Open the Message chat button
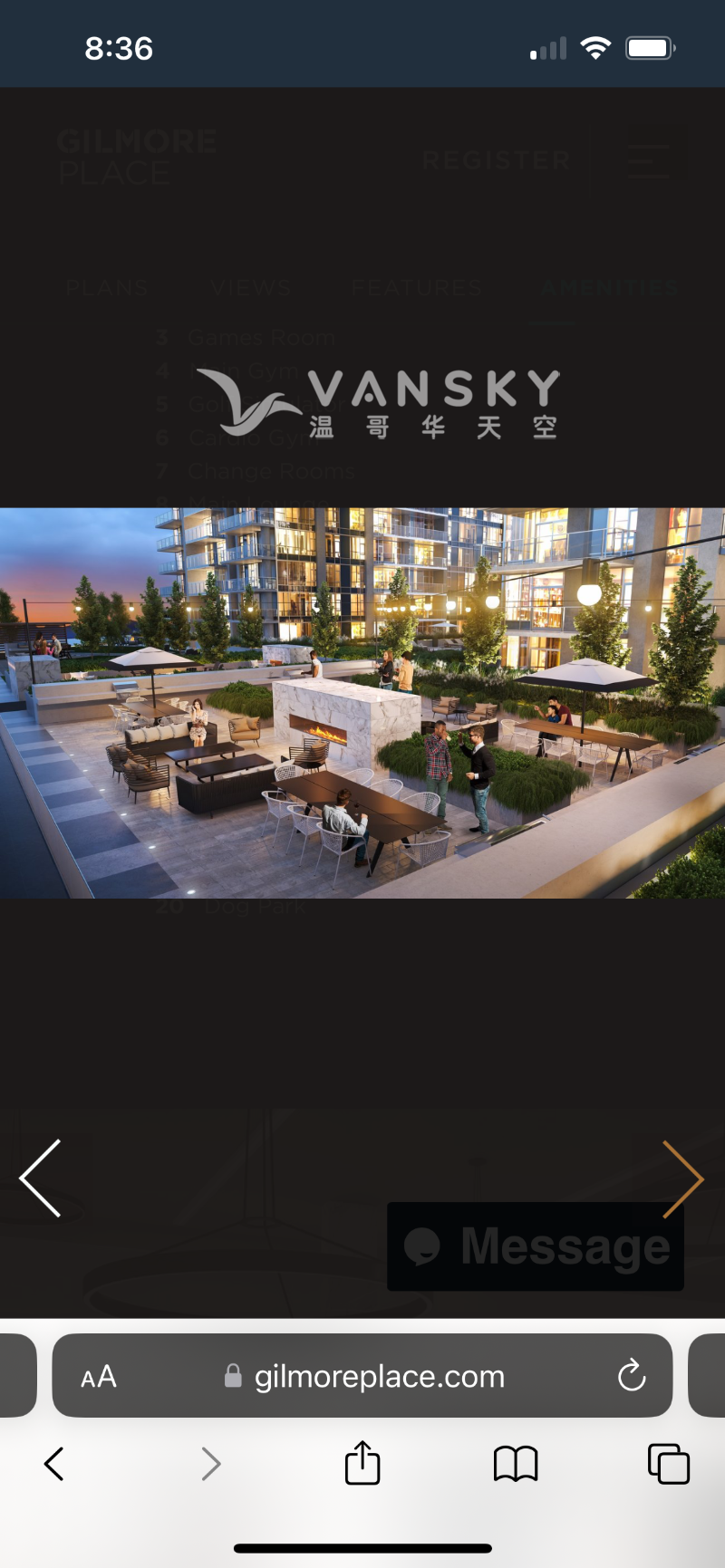Viewport: 725px width, 1568px height. pos(536,1246)
